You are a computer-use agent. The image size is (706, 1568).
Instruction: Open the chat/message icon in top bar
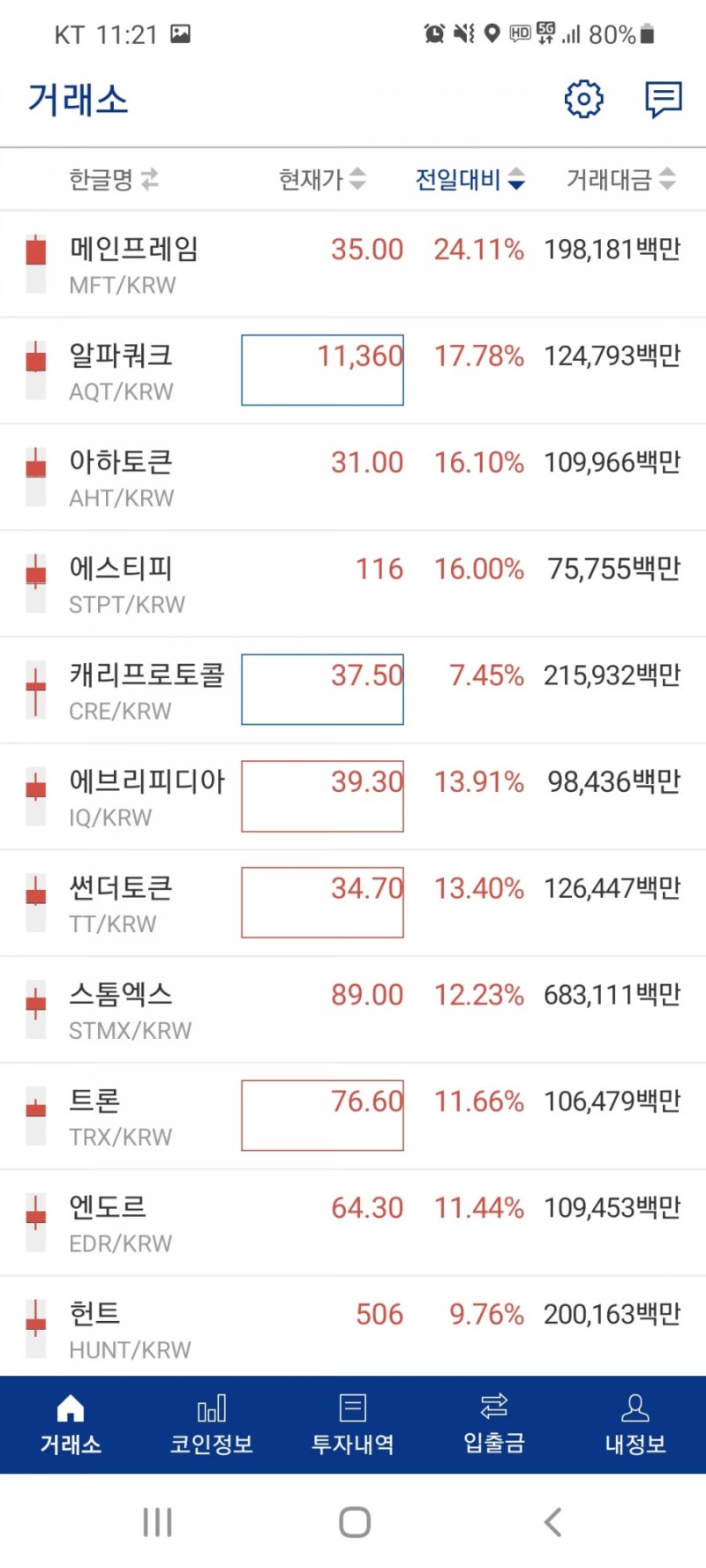663,99
